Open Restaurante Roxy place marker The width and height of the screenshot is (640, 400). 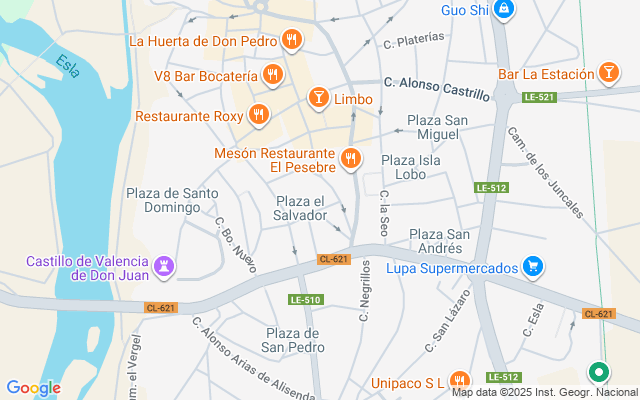(x=258, y=115)
